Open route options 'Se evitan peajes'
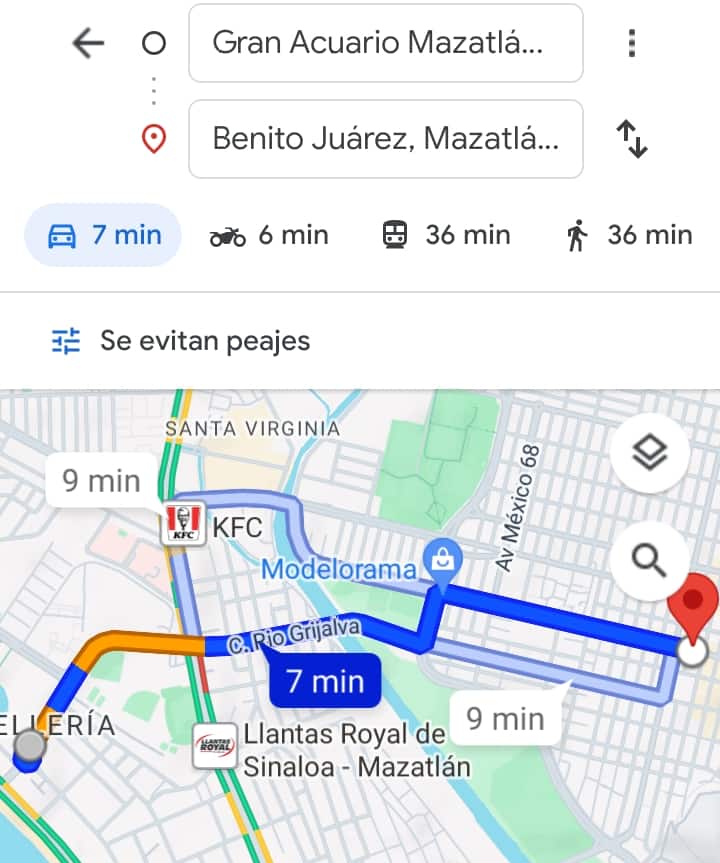The width and height of the screenshot is (720, 863). (180, 341)
